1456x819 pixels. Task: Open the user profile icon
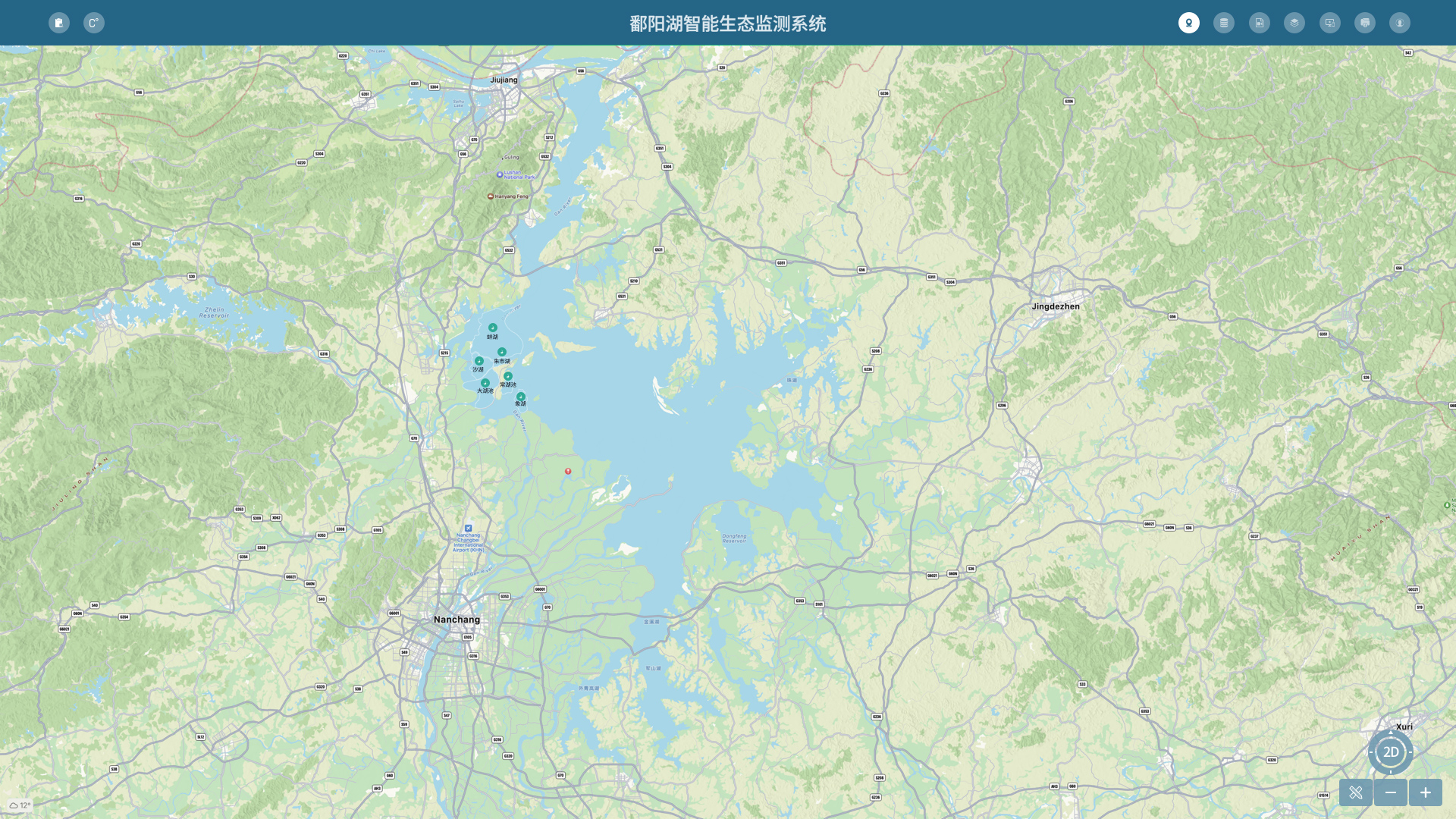click(1399, 23)
